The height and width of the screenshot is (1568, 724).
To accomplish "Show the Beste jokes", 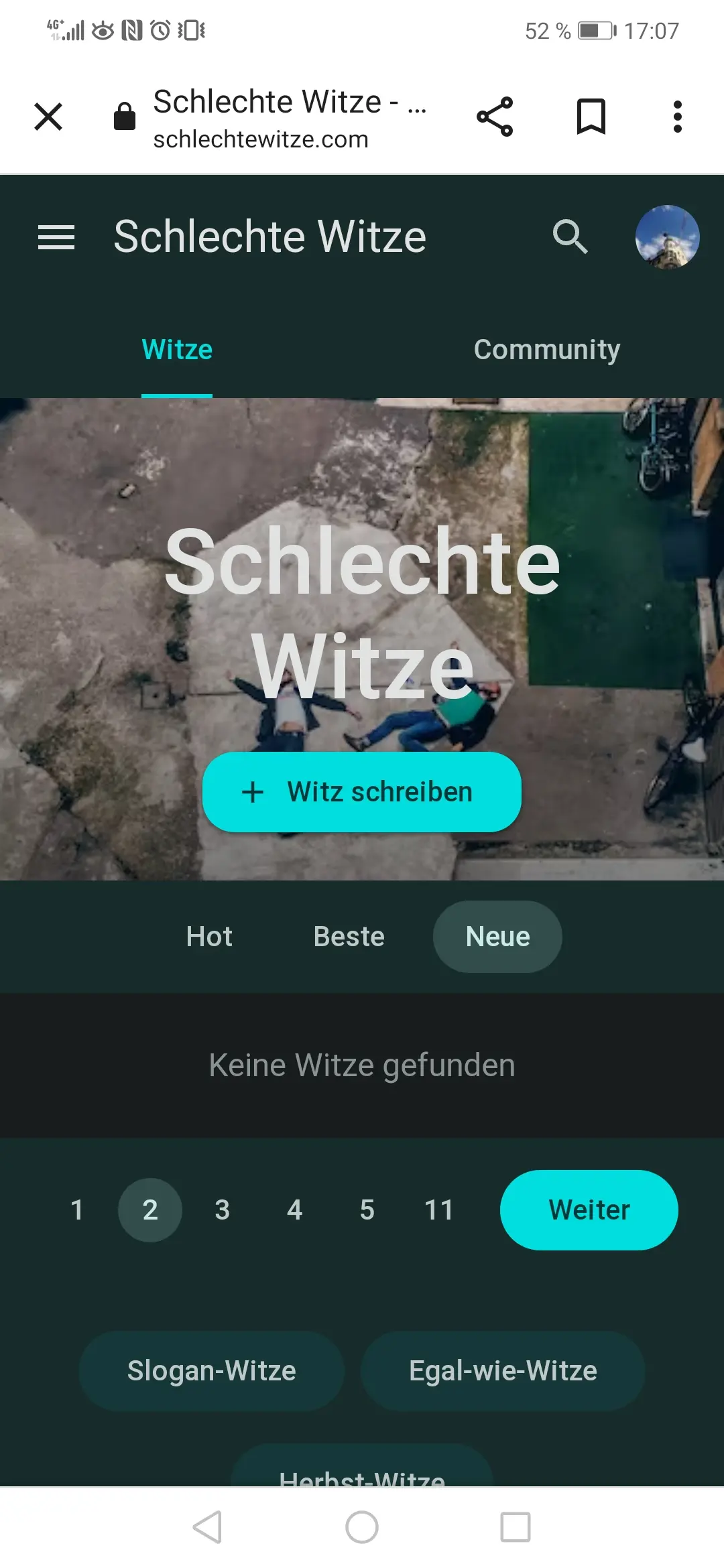I will [x=349, y=937].
